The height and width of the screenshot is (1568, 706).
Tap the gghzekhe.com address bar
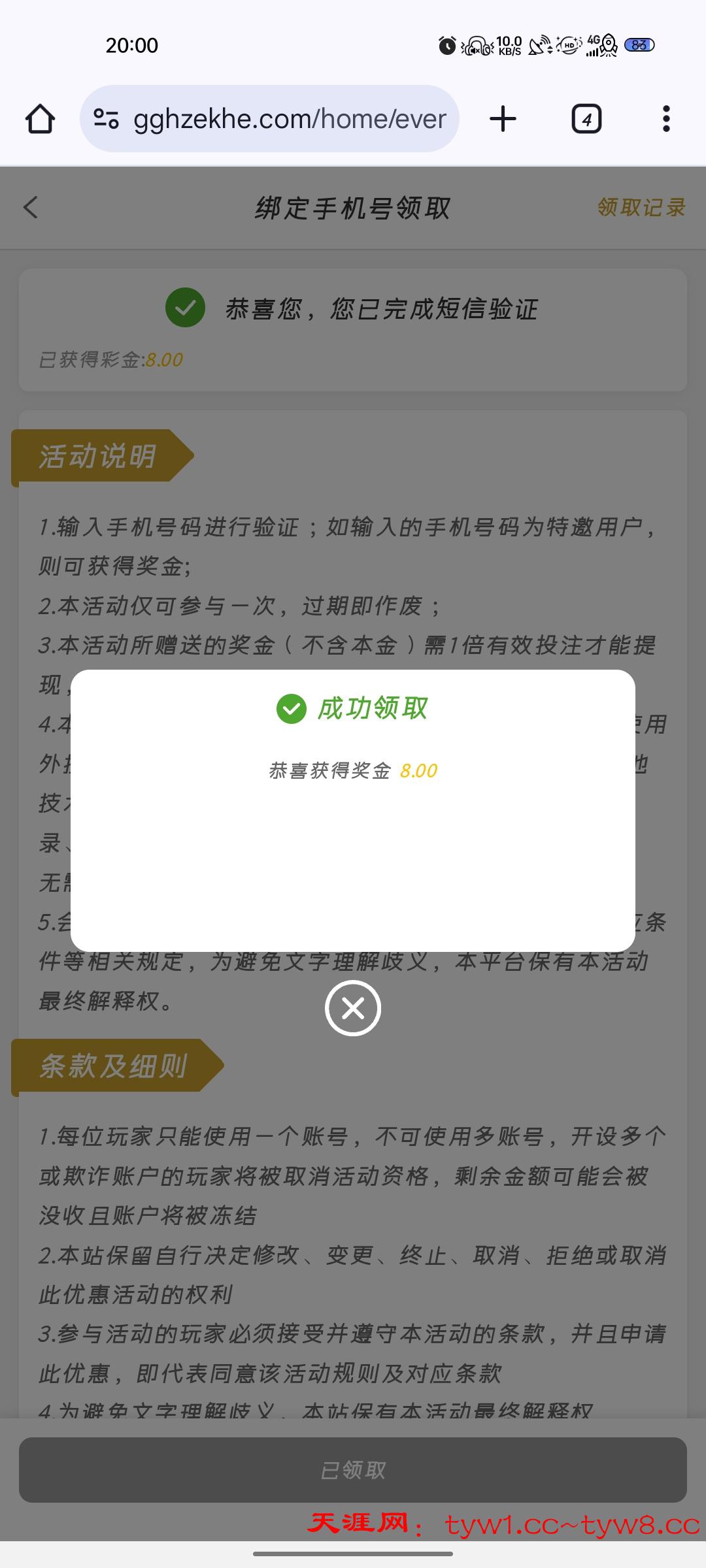point(289,119)
